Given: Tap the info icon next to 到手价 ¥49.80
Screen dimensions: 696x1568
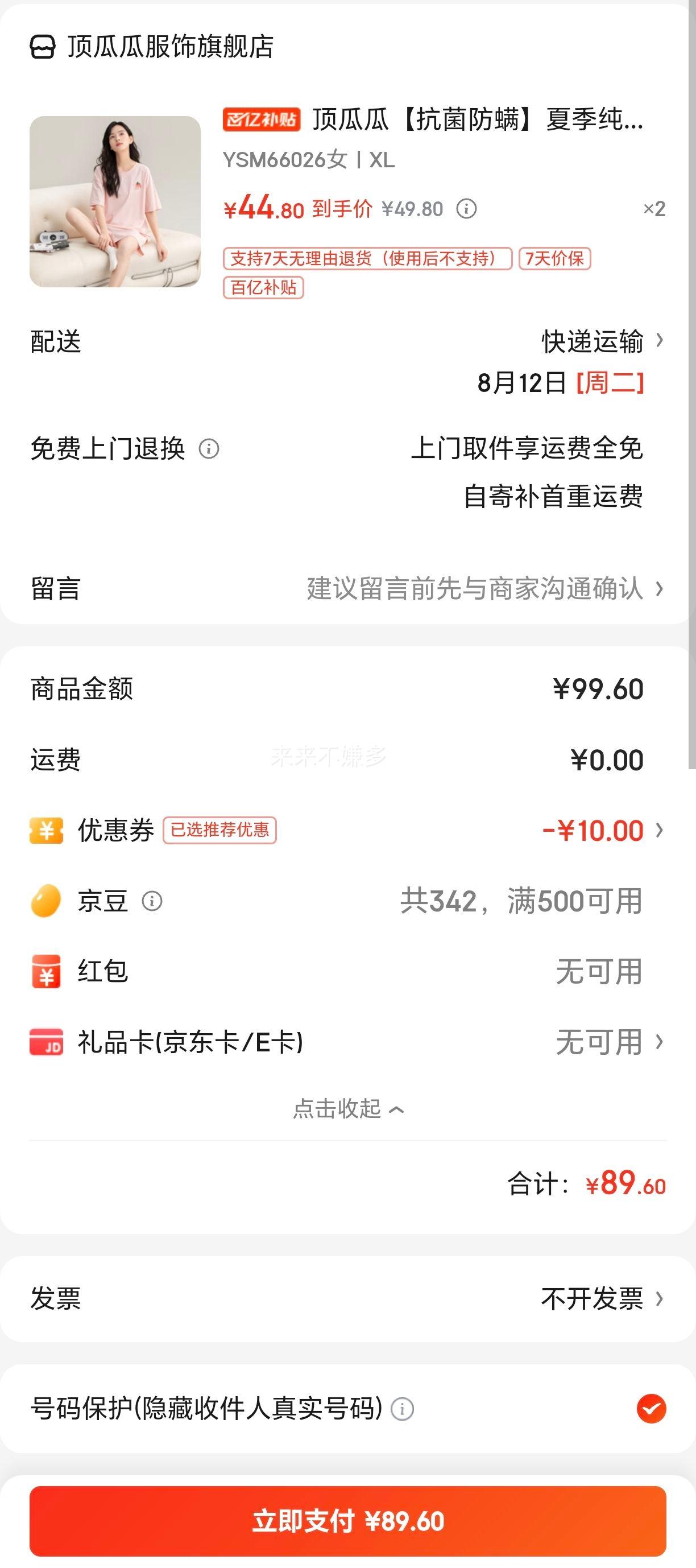Looking at the screenshot, I should [467, 209].
